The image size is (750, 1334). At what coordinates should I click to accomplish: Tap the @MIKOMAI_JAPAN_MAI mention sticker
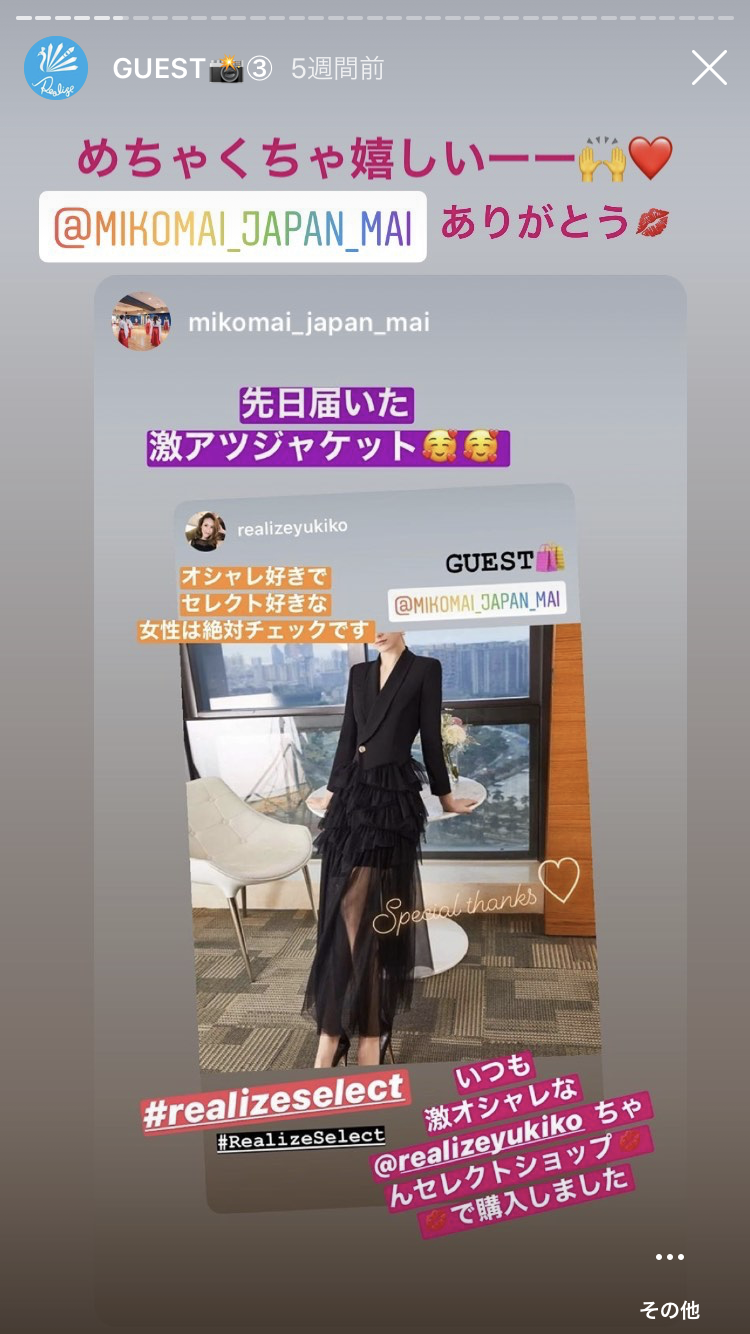tap(233, 227)
